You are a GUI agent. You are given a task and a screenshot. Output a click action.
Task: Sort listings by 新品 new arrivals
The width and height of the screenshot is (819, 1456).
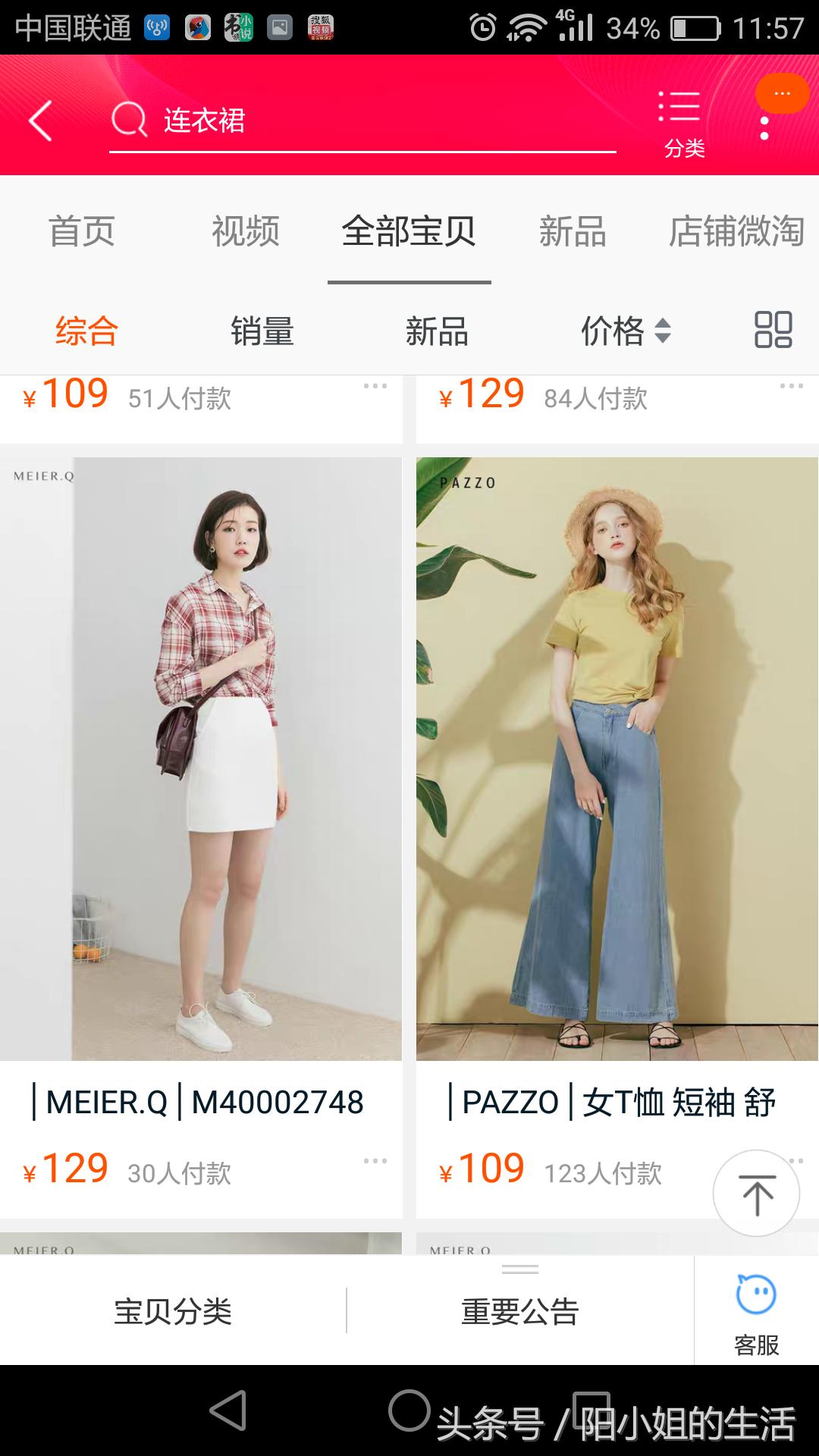tap(438, 331)
